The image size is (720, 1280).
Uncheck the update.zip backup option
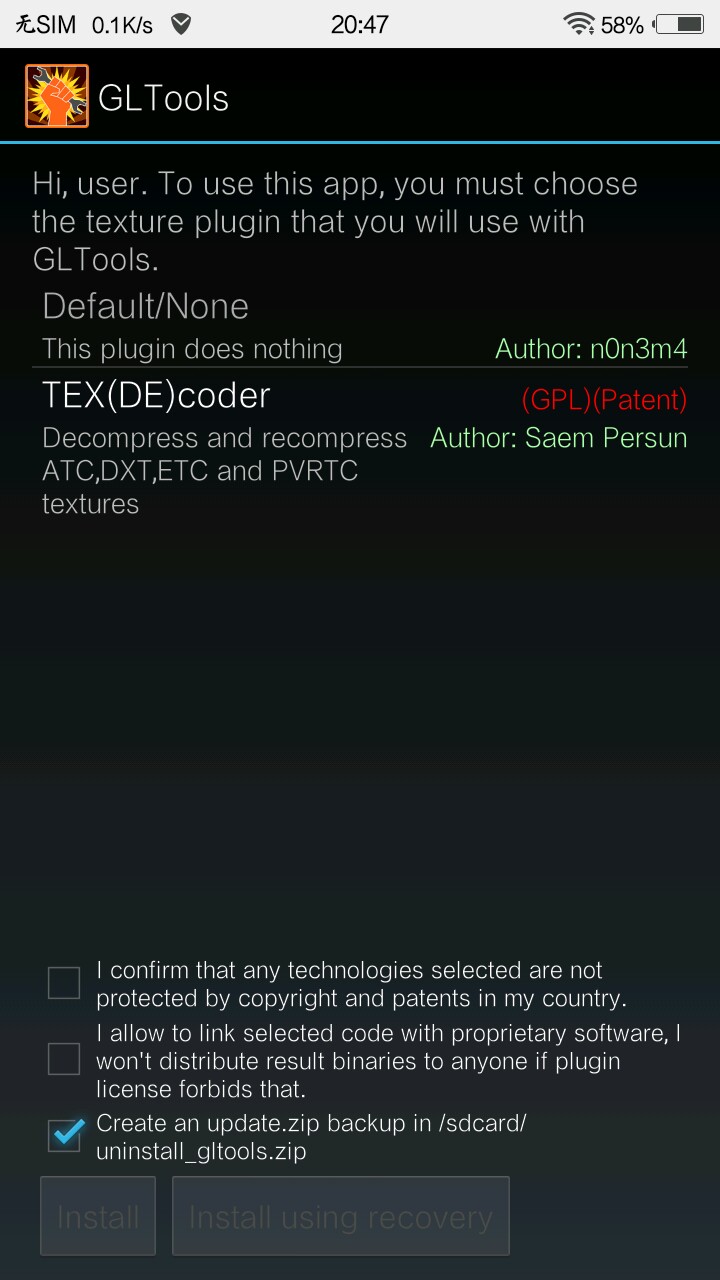[x=64, y=1135]
